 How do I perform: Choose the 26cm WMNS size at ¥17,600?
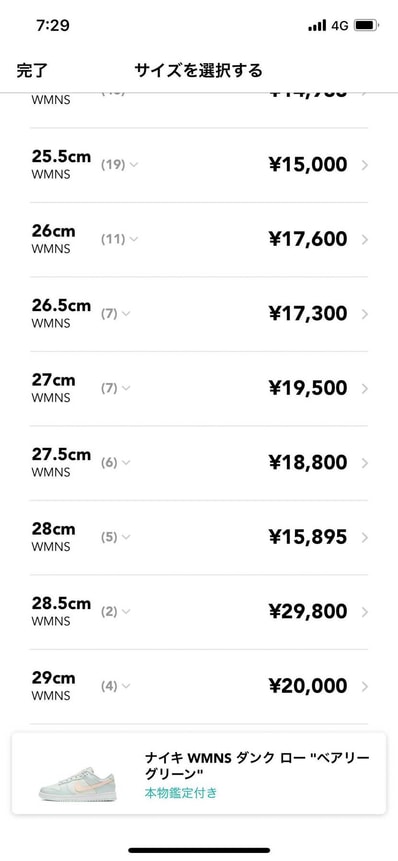199,239
